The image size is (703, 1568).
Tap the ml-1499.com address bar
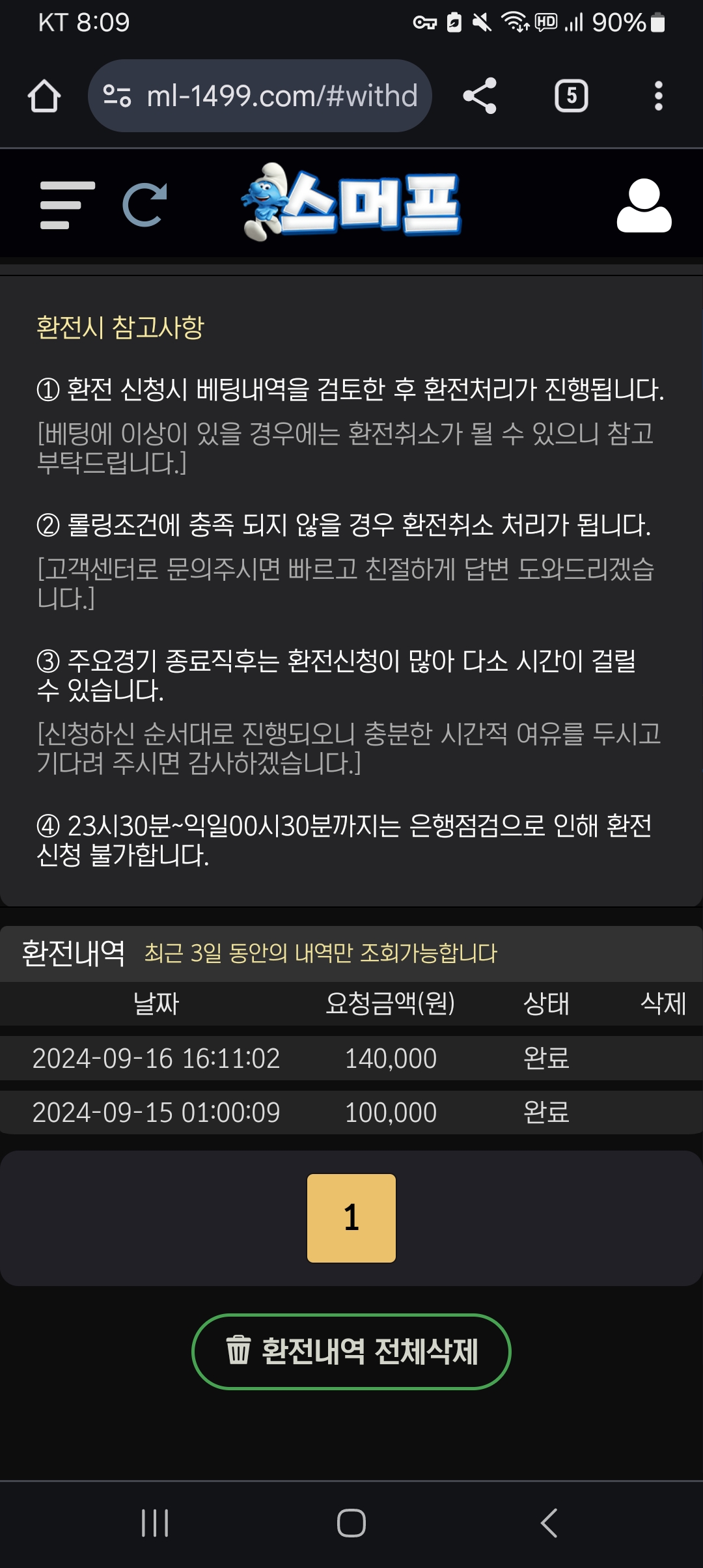click(x=260, y=96)
